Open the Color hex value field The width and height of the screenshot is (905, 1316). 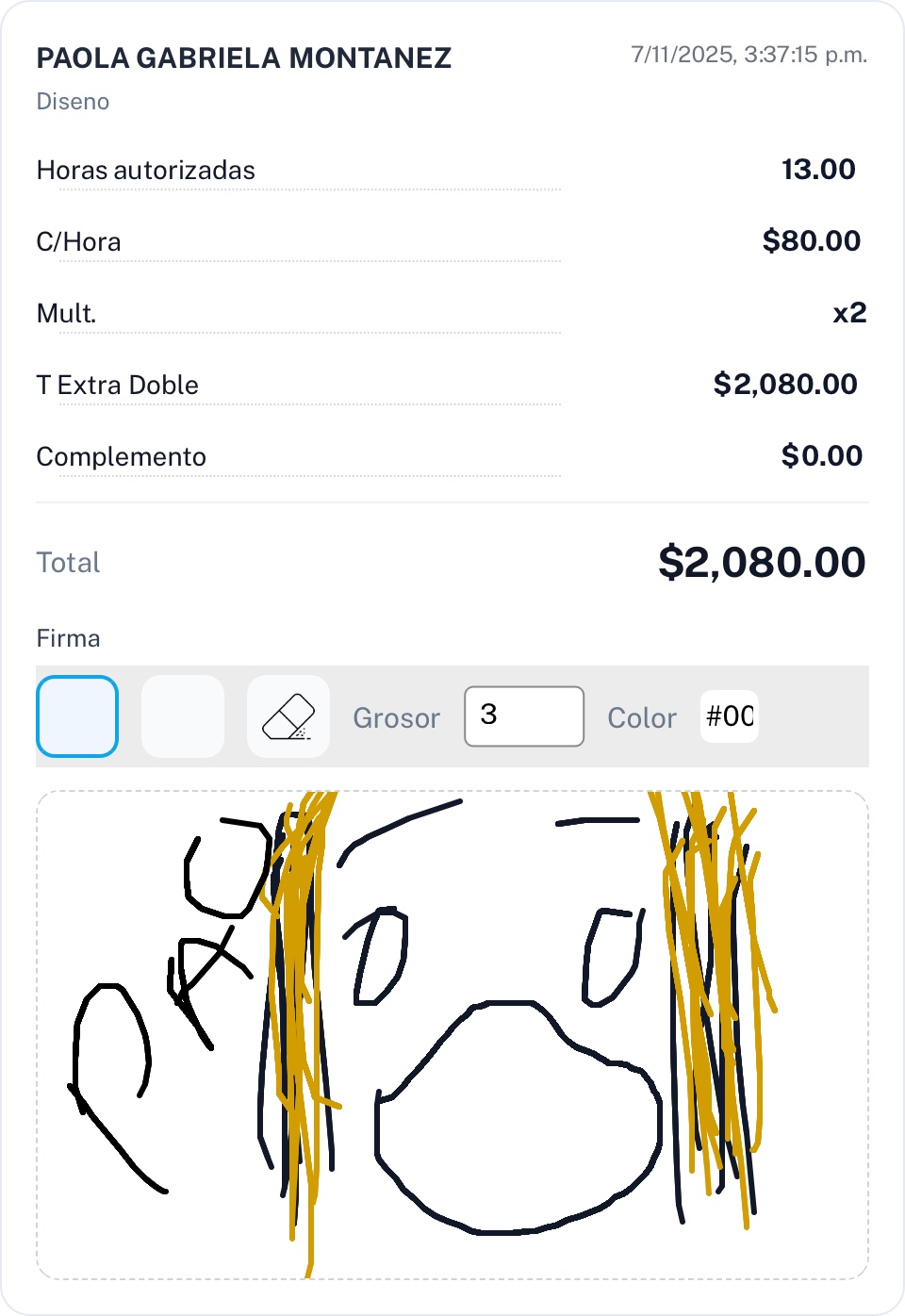pos(729,716)
